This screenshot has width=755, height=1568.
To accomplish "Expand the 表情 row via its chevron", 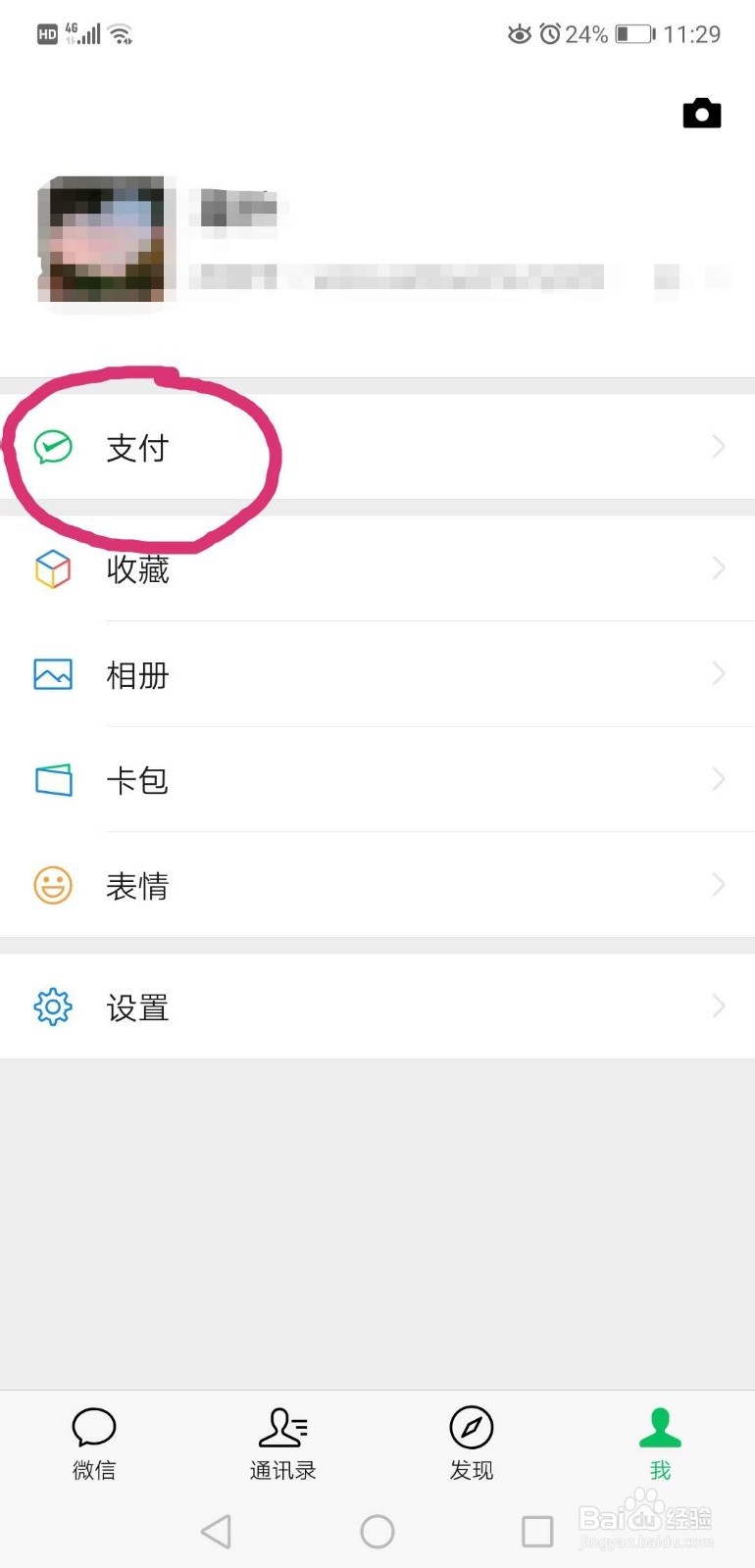I will tap(721, 884).
